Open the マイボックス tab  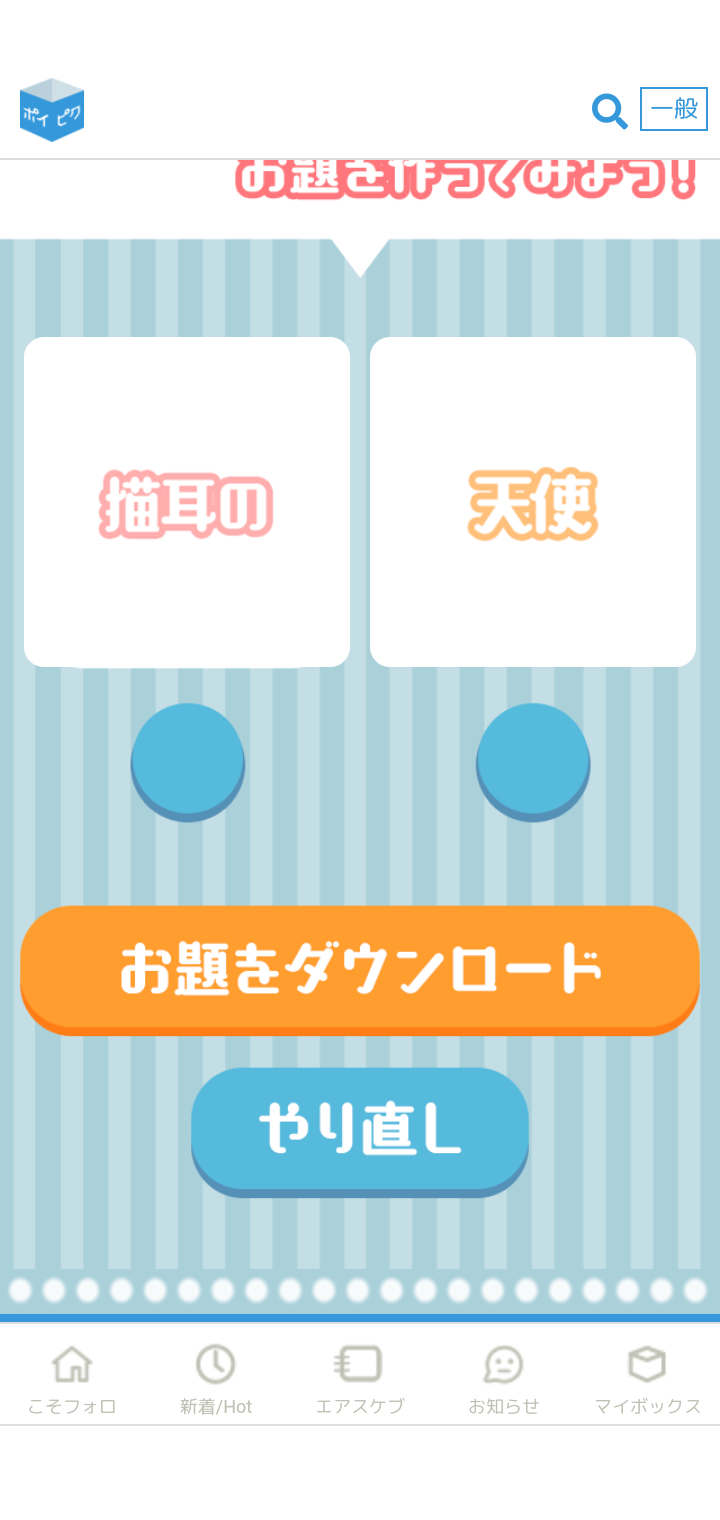(x=648, y=1379)
